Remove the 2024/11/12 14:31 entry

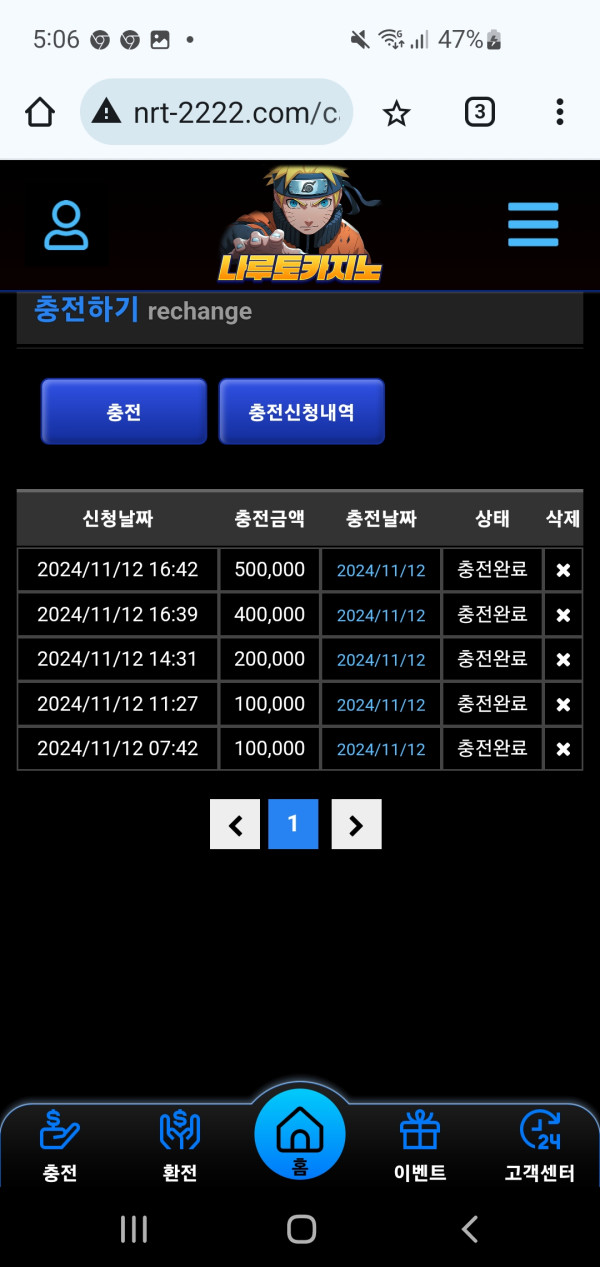tap(563, 660)
